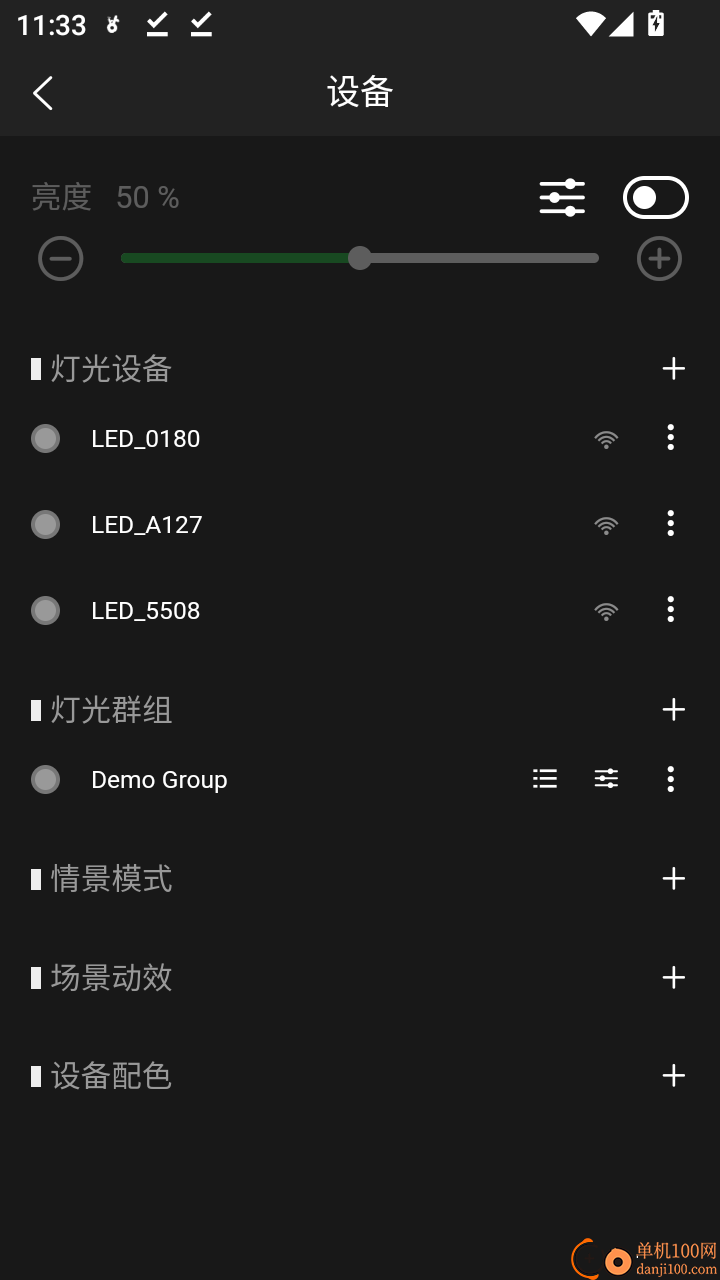Tap the back arrow at top left
The width and height of the screenshot is (720, 1280).
[42, 92]
